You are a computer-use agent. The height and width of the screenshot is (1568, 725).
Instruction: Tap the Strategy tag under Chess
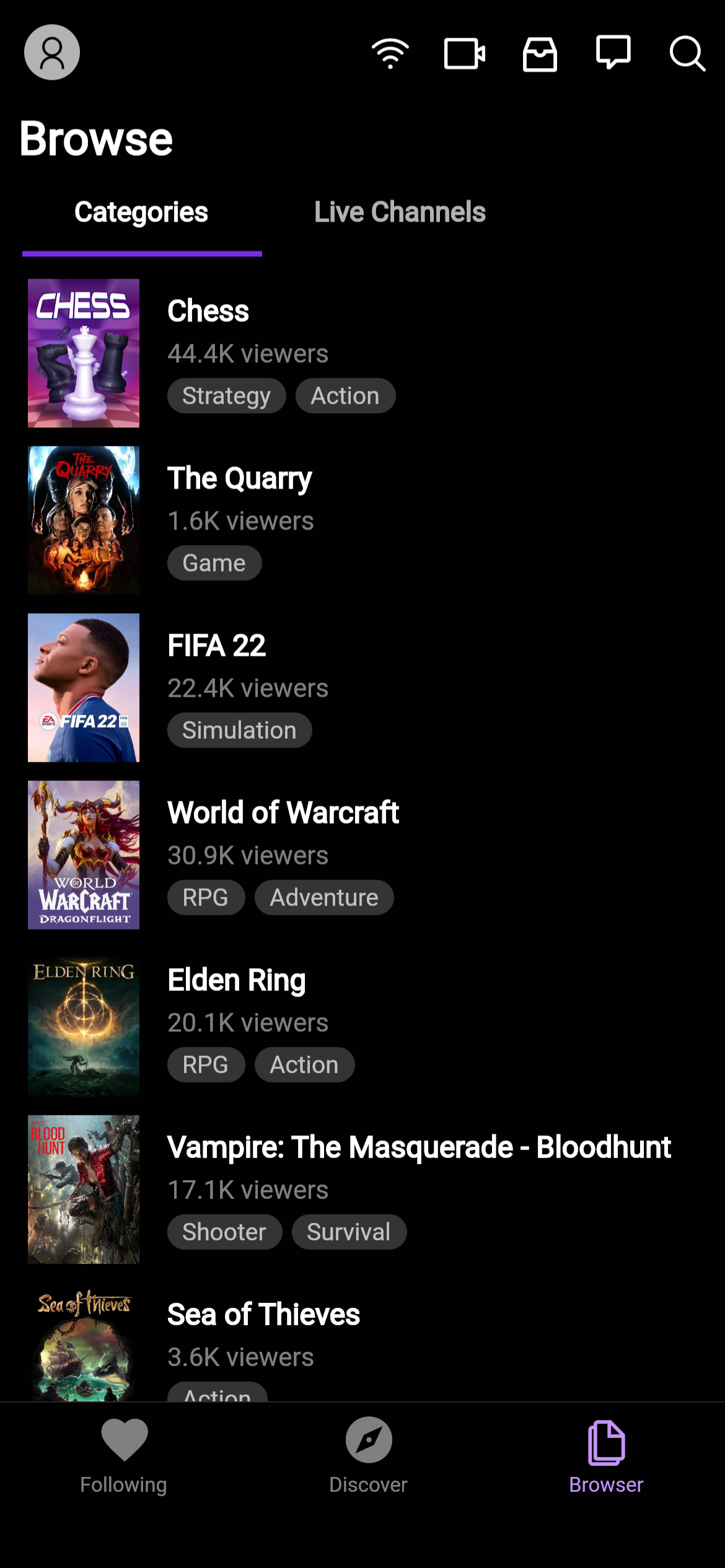coord(227,396)
